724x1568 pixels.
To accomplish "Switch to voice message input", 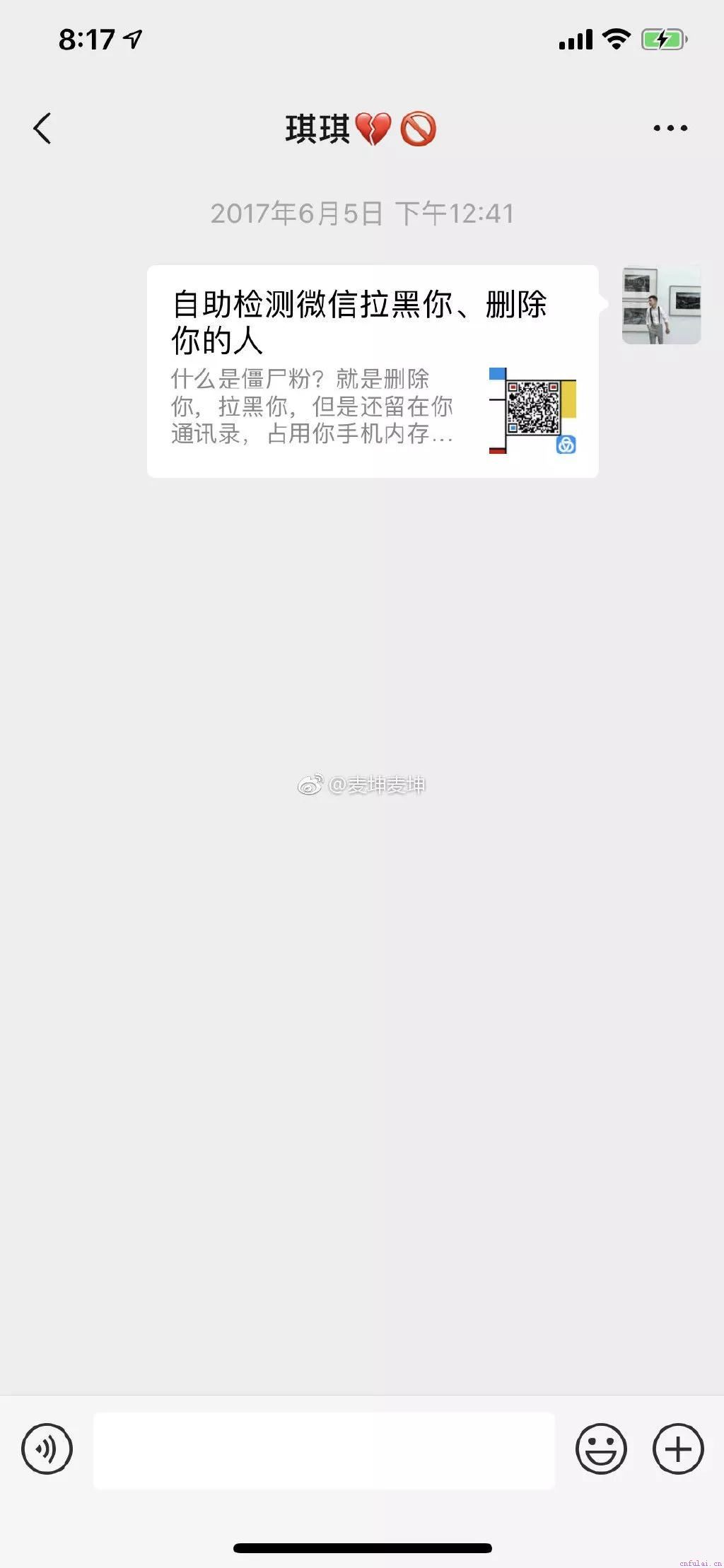I will click(x=47, y=1449).
